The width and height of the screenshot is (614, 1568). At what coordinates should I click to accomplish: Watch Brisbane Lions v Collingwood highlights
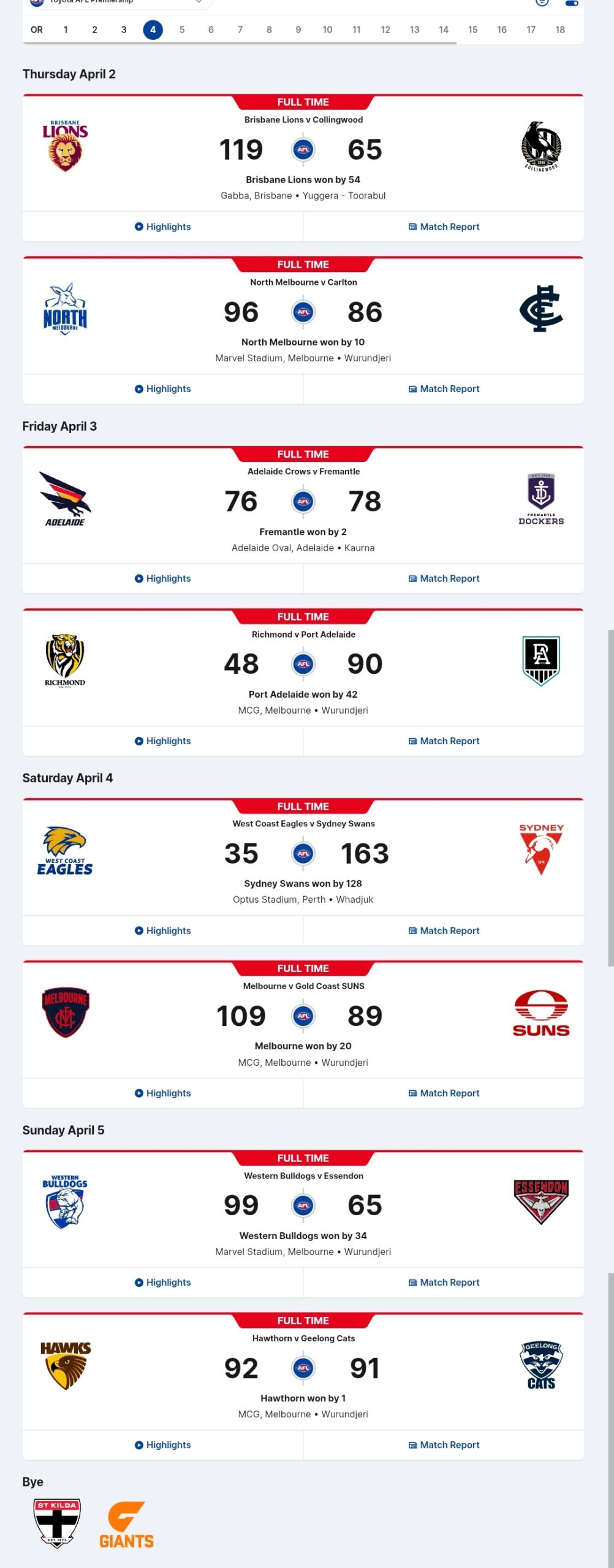[163, 227]
